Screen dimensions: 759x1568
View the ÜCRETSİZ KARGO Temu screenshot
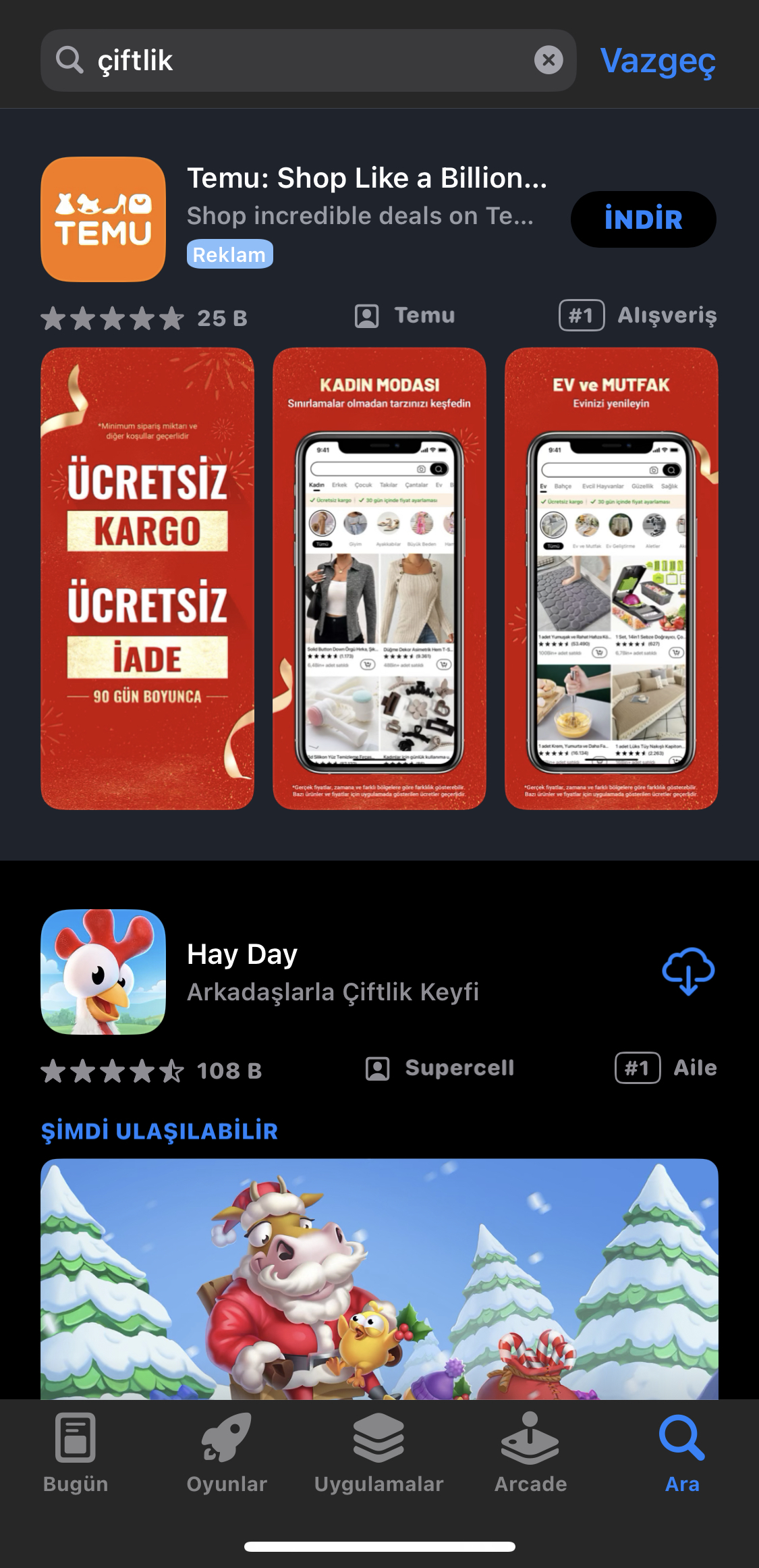point(147,578)
